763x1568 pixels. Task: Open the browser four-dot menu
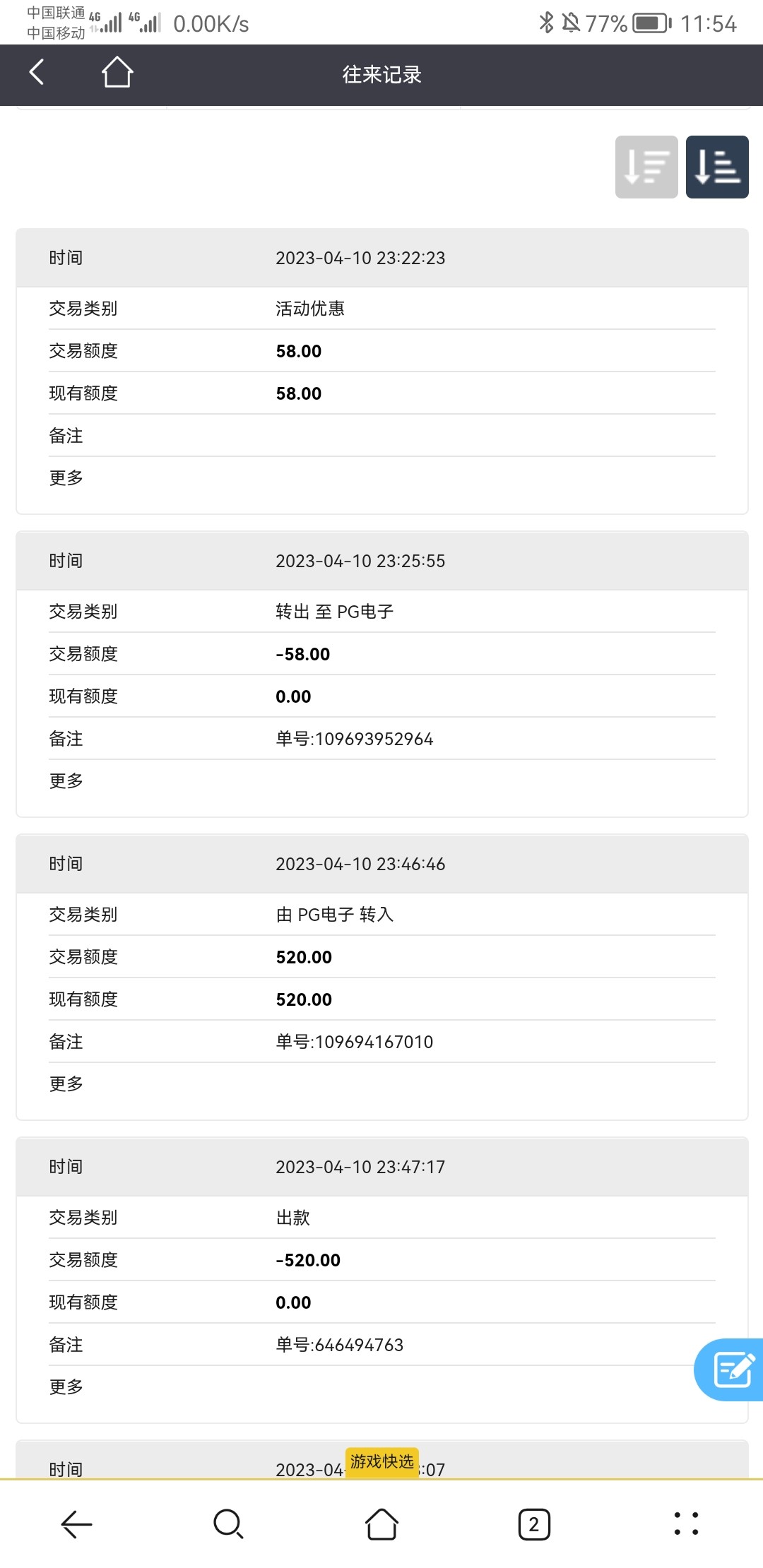coord(686,1524)
